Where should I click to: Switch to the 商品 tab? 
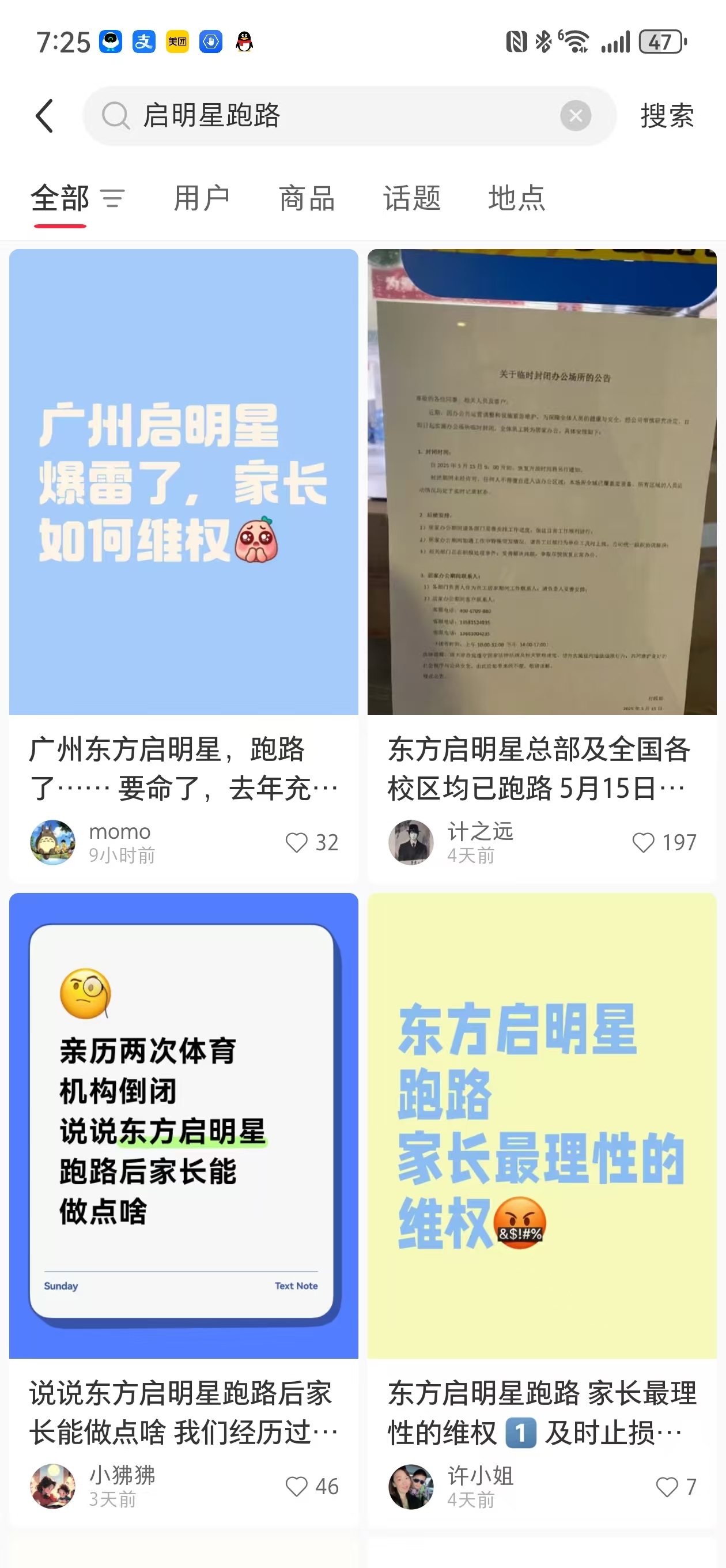pyautogui.click(x=307, y=198)
